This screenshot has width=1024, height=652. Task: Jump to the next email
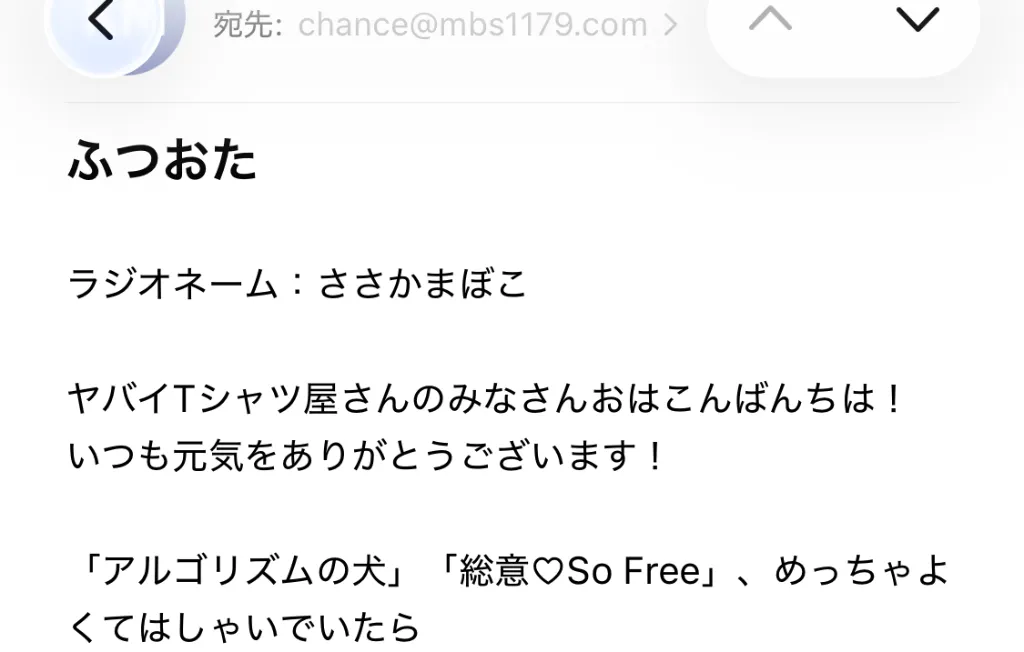point(918,19)
